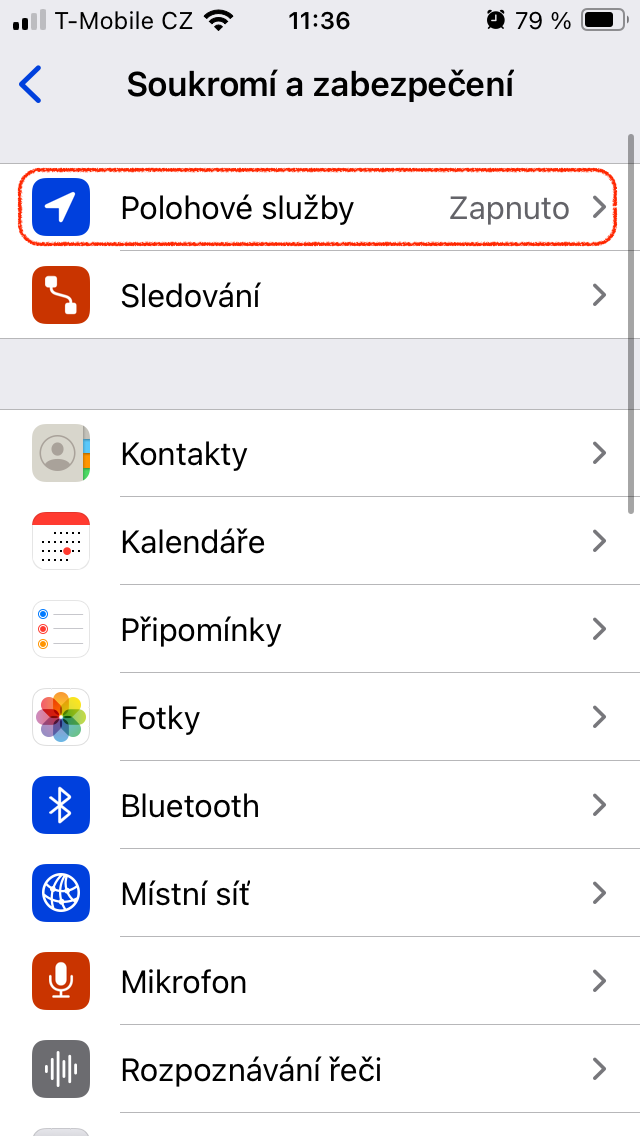This screenshot has width=640, height=1136.
Task: Open Připomínky permissions
Action: coord(318,630)
